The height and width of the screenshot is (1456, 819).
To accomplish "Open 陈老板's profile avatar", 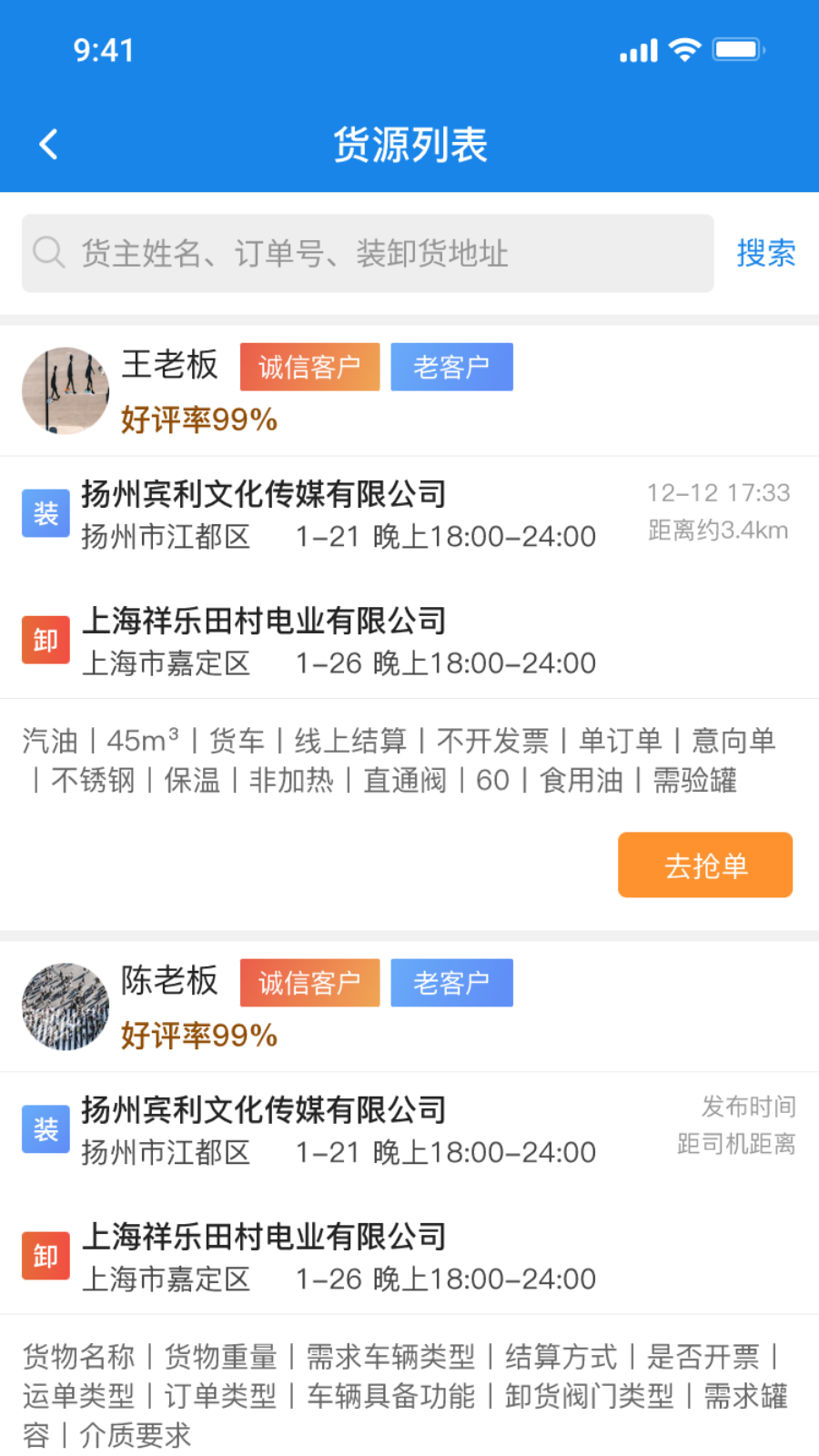I will [x=65, y=1006].
